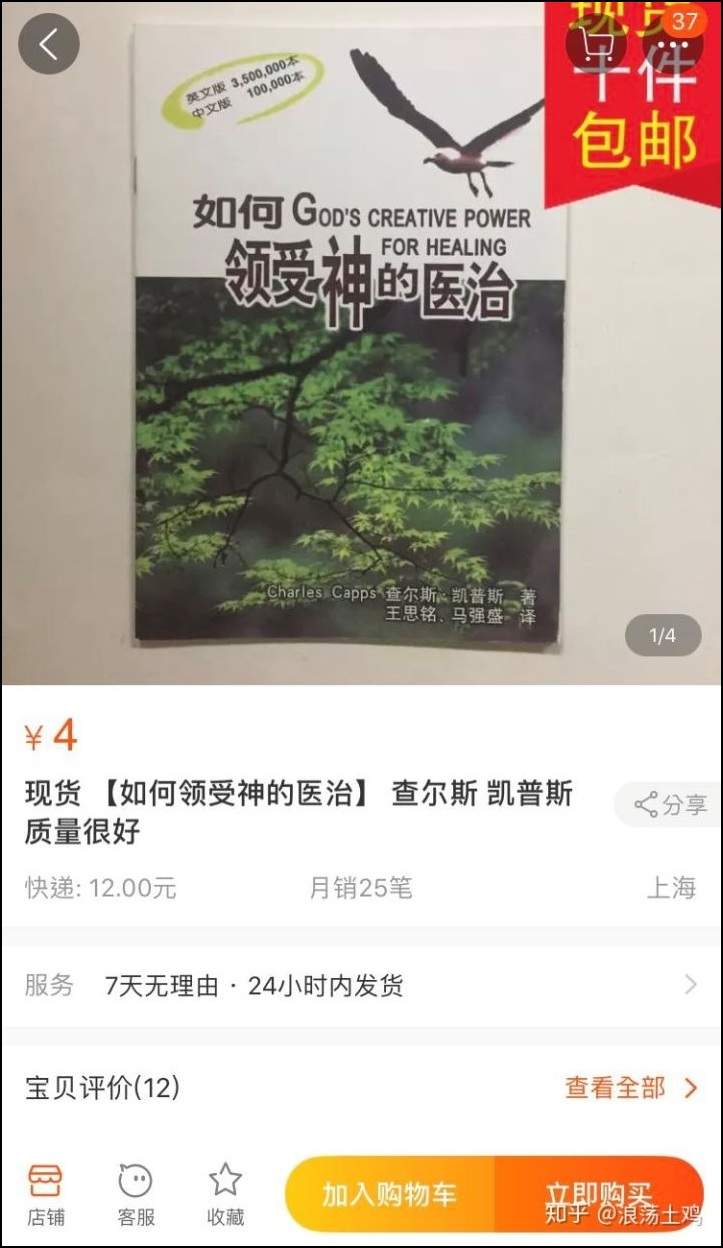Tap 加入购物车 to add to cart

point(390,1194)
